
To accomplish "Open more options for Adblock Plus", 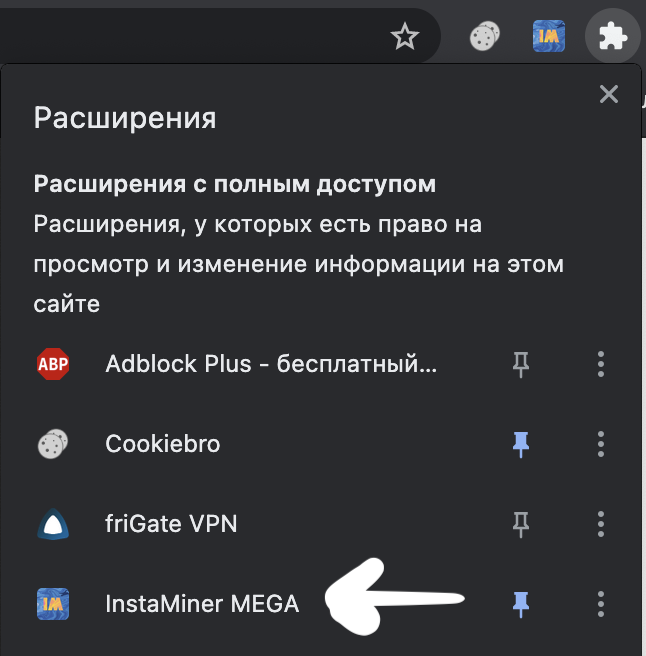I will pos(601,364).
